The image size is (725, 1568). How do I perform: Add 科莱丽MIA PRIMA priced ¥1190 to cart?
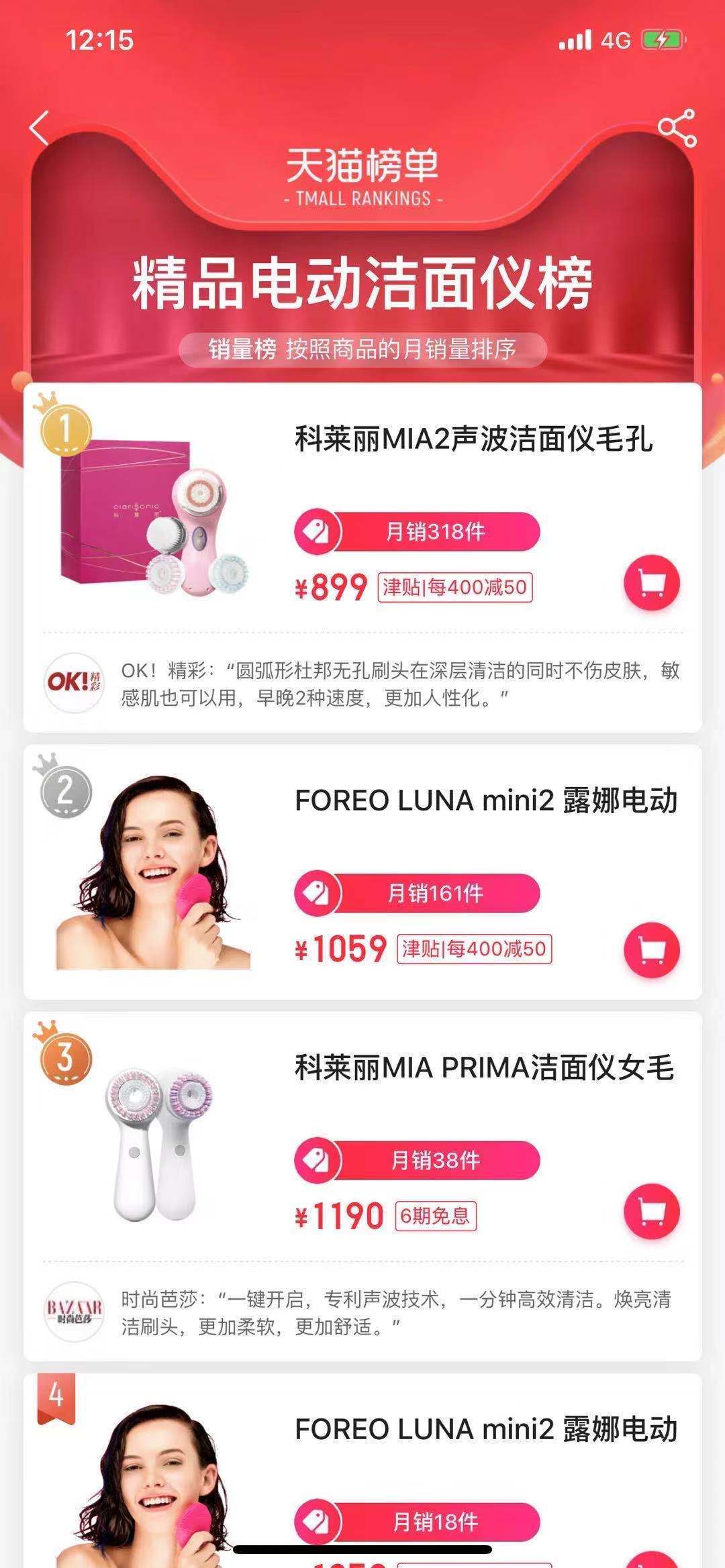click(x=651, y=1211)
